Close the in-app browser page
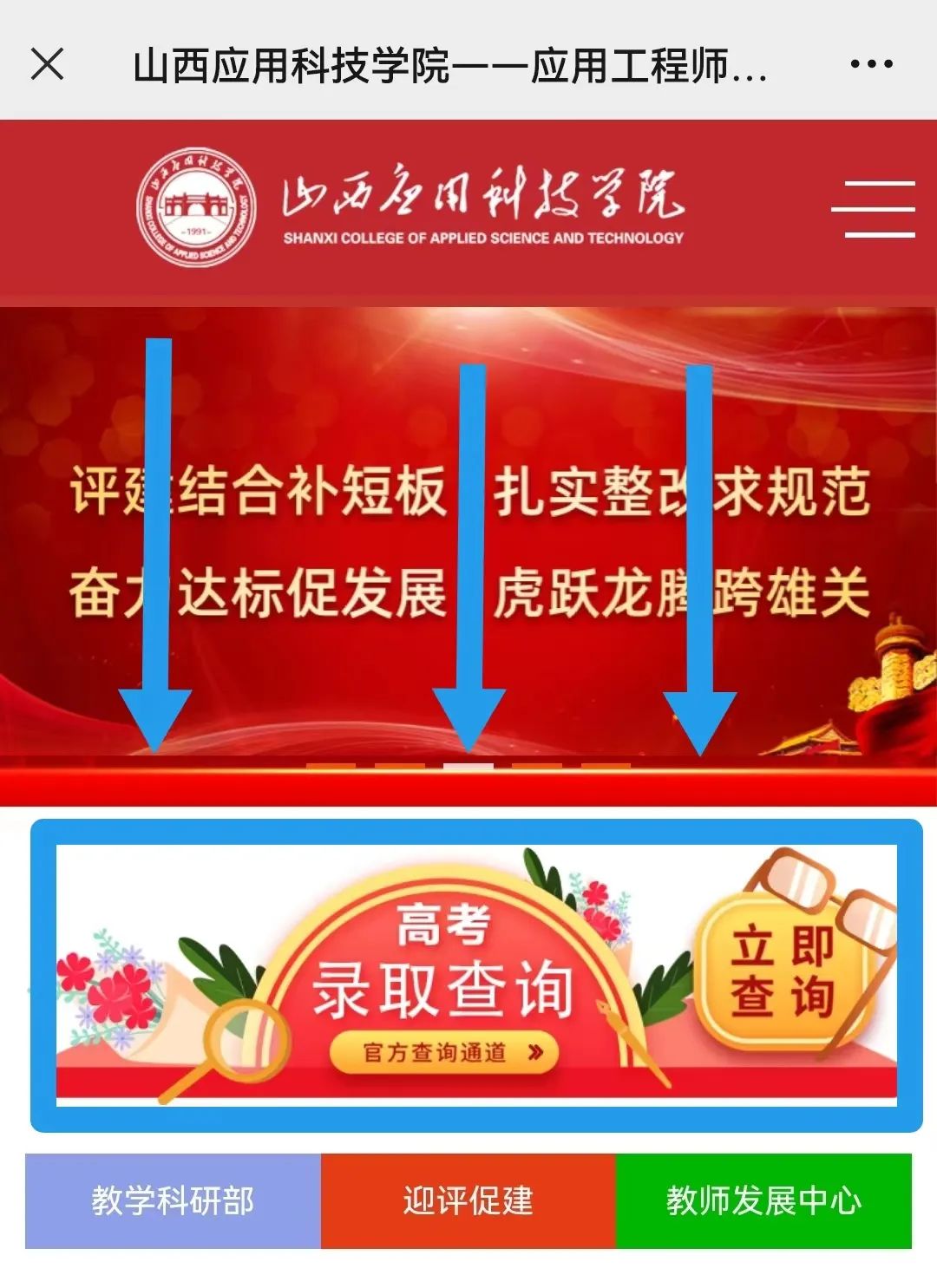This screenshot has width=937, height=1288. 47,64
